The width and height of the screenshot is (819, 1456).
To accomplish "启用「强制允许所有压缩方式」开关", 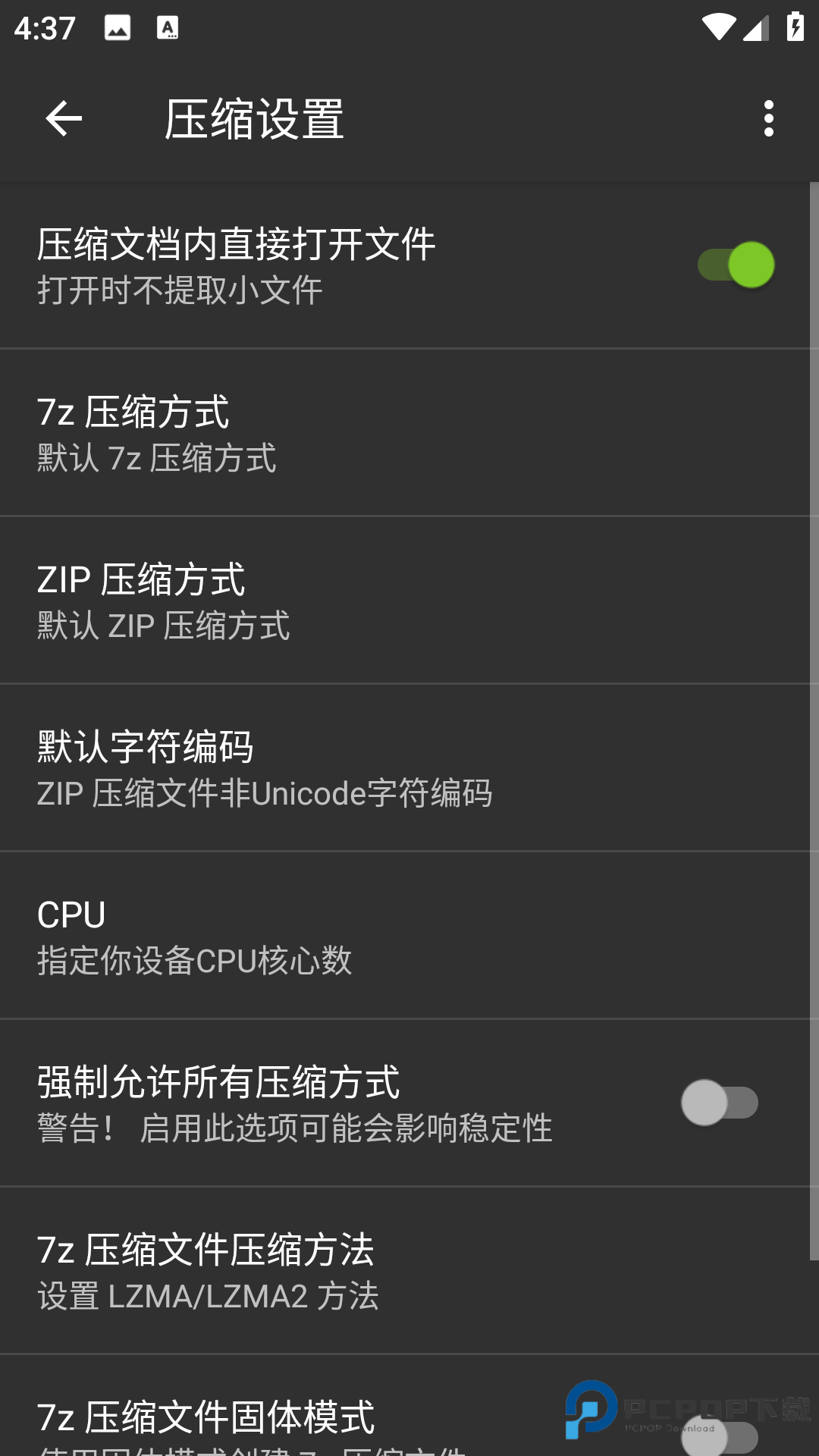I will pyautogui.click(x=722, y=1103).
